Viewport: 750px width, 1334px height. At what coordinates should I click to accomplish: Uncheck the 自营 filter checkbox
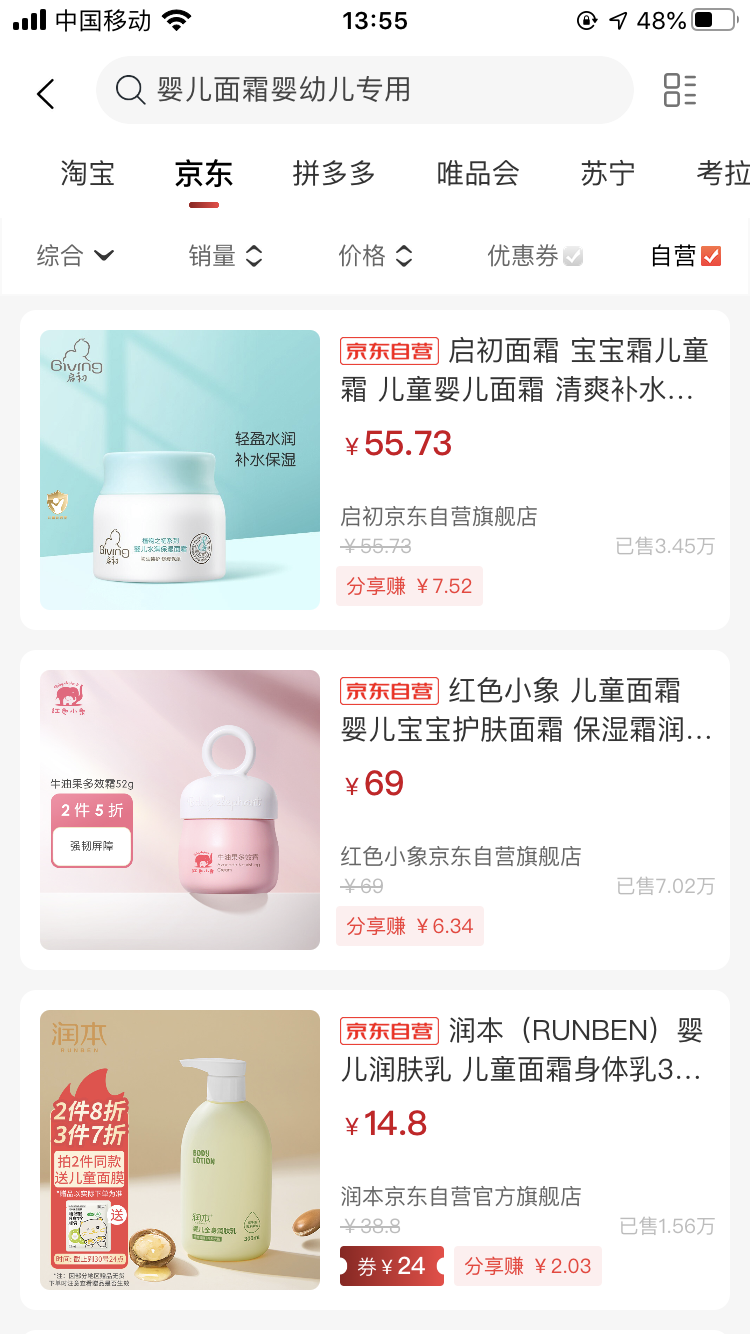[x=711, y=256]
